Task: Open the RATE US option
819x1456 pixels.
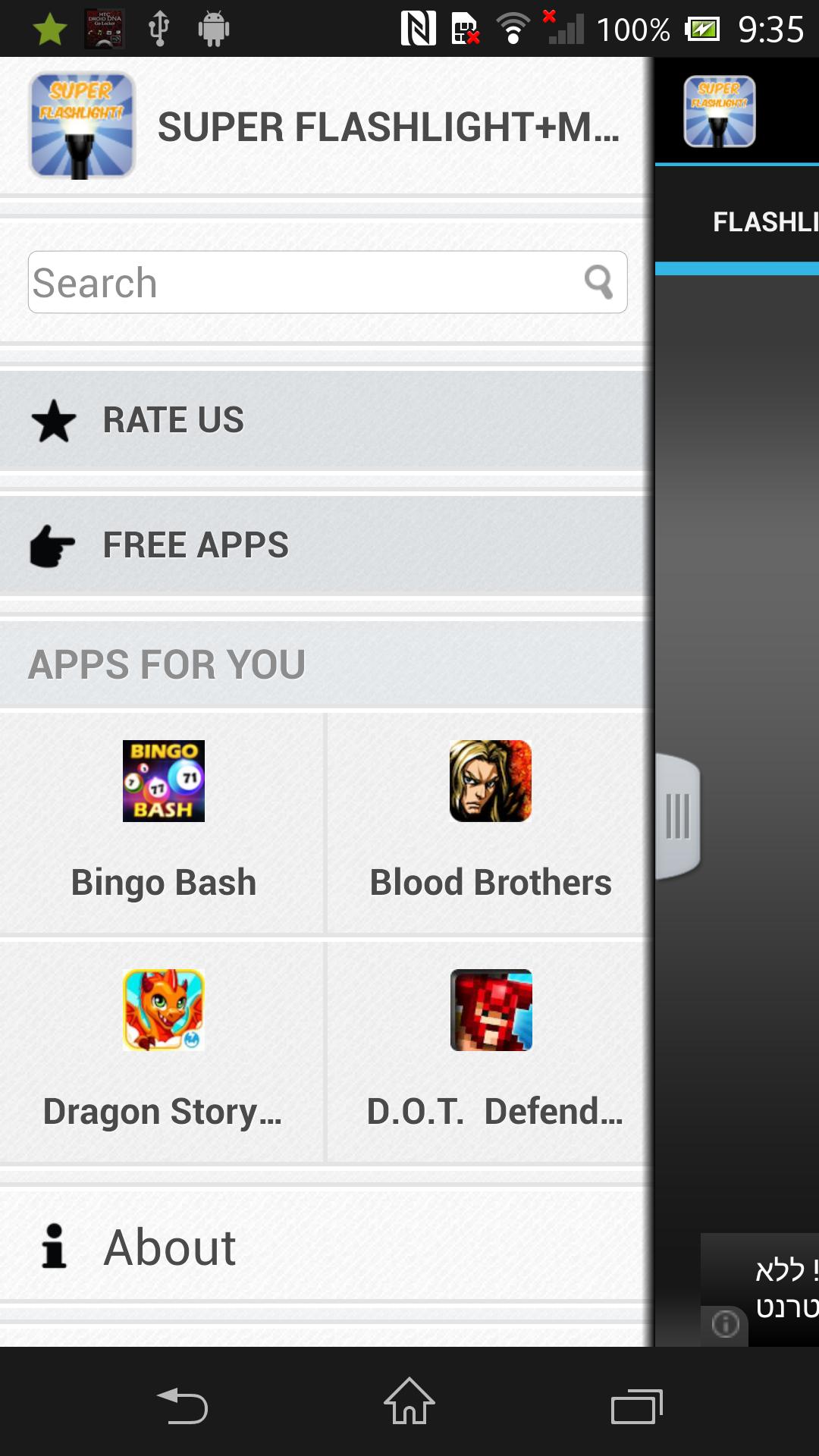Action: [x=326, y=420]
